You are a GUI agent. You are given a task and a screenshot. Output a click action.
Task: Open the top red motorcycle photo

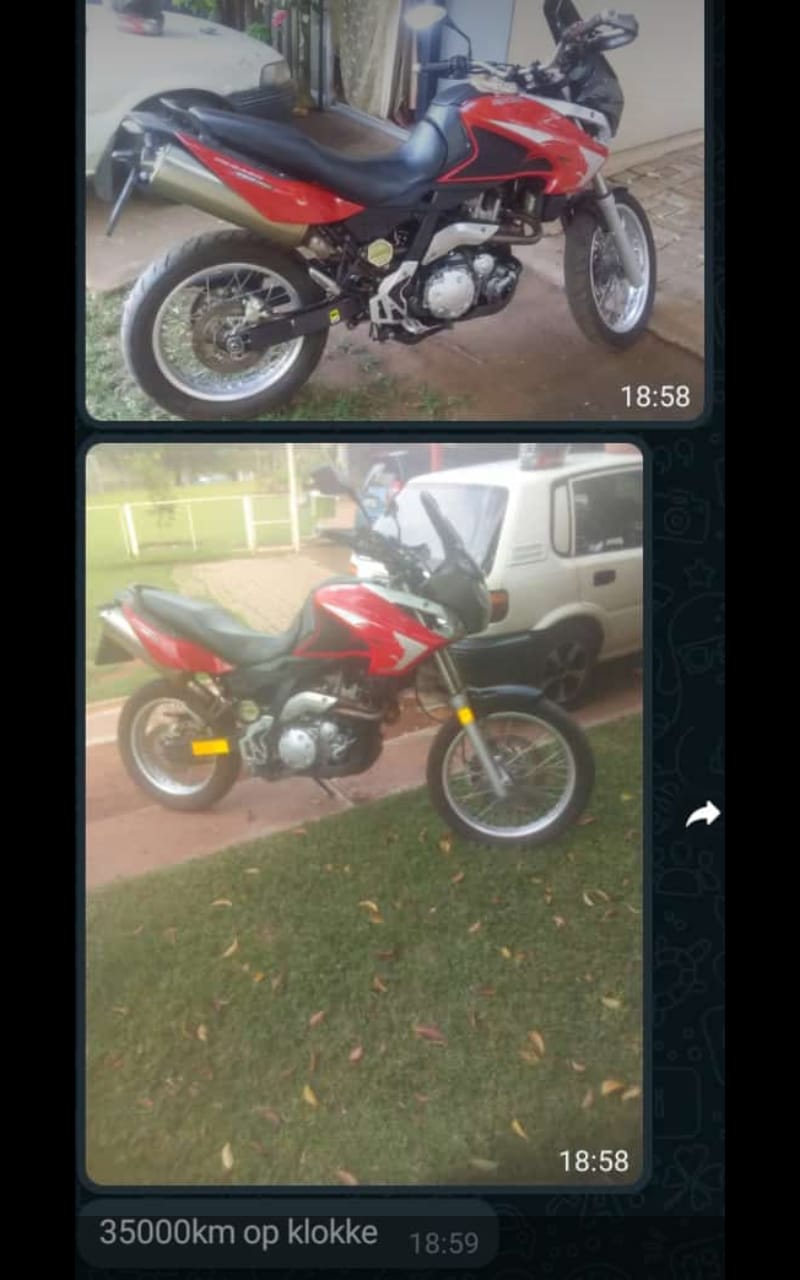click(x=394, y=210)
